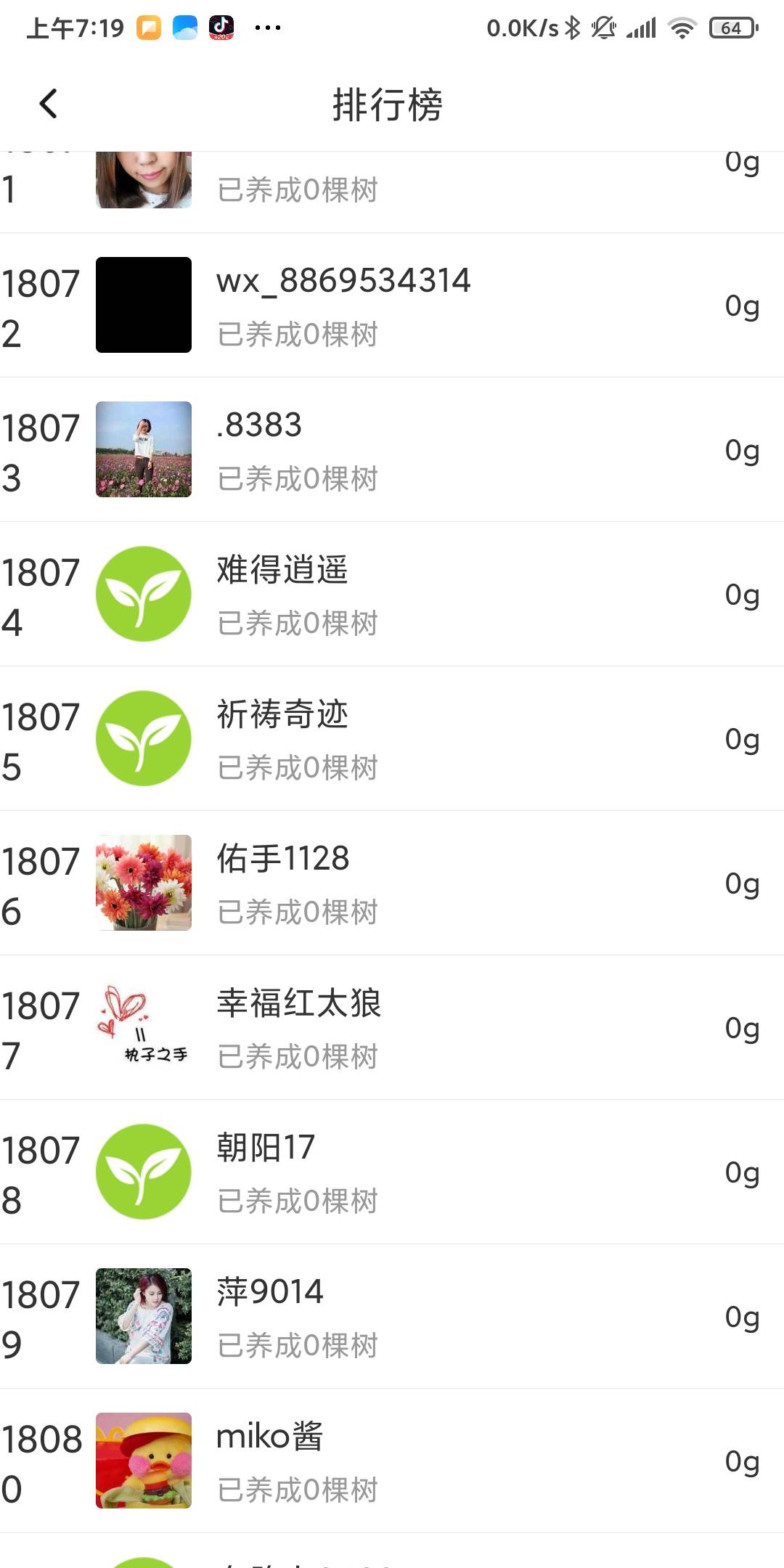Screen dimensions: 784x1568
Task: Tap the black avatar of wx_8869534314
Action: [x=143, y=305]
